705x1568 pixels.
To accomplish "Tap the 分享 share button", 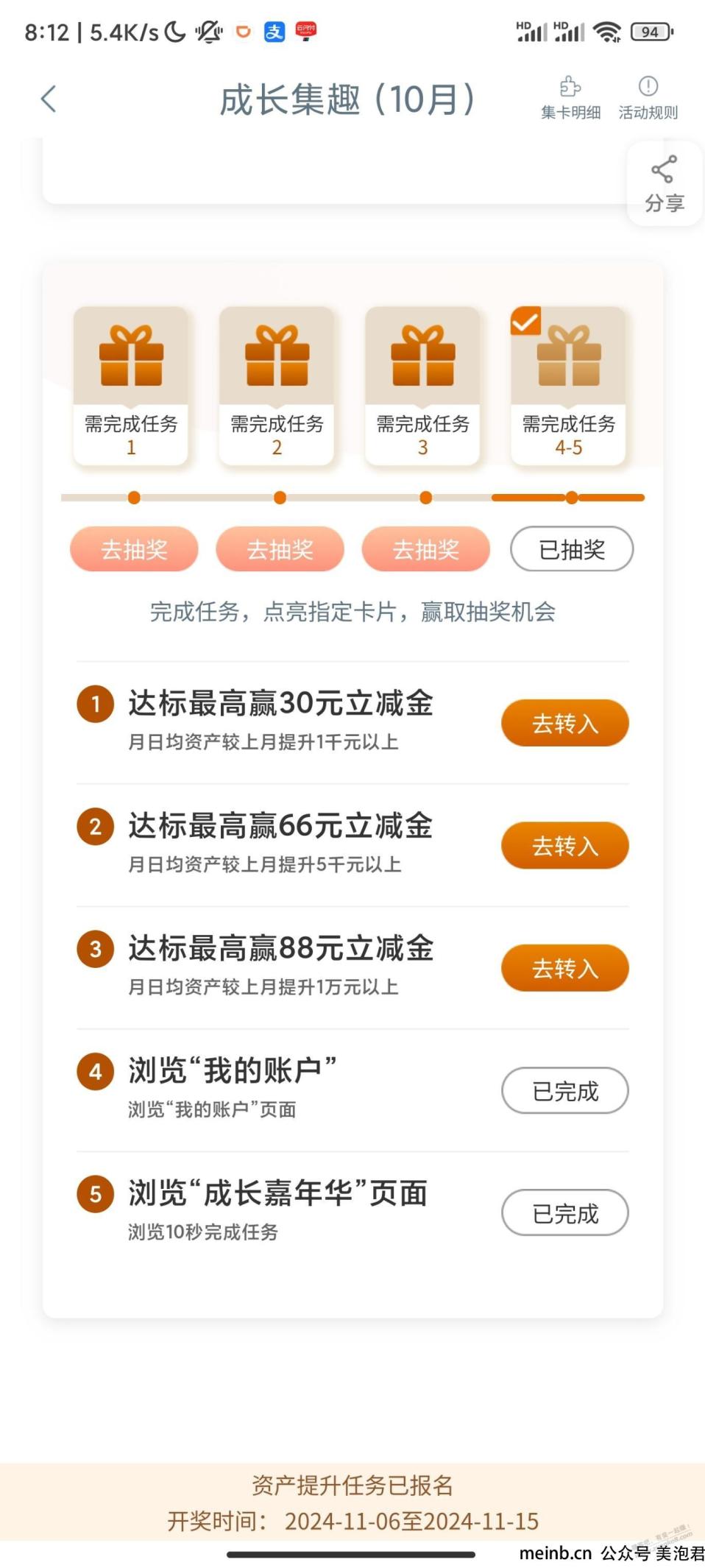I will (665, 184).
